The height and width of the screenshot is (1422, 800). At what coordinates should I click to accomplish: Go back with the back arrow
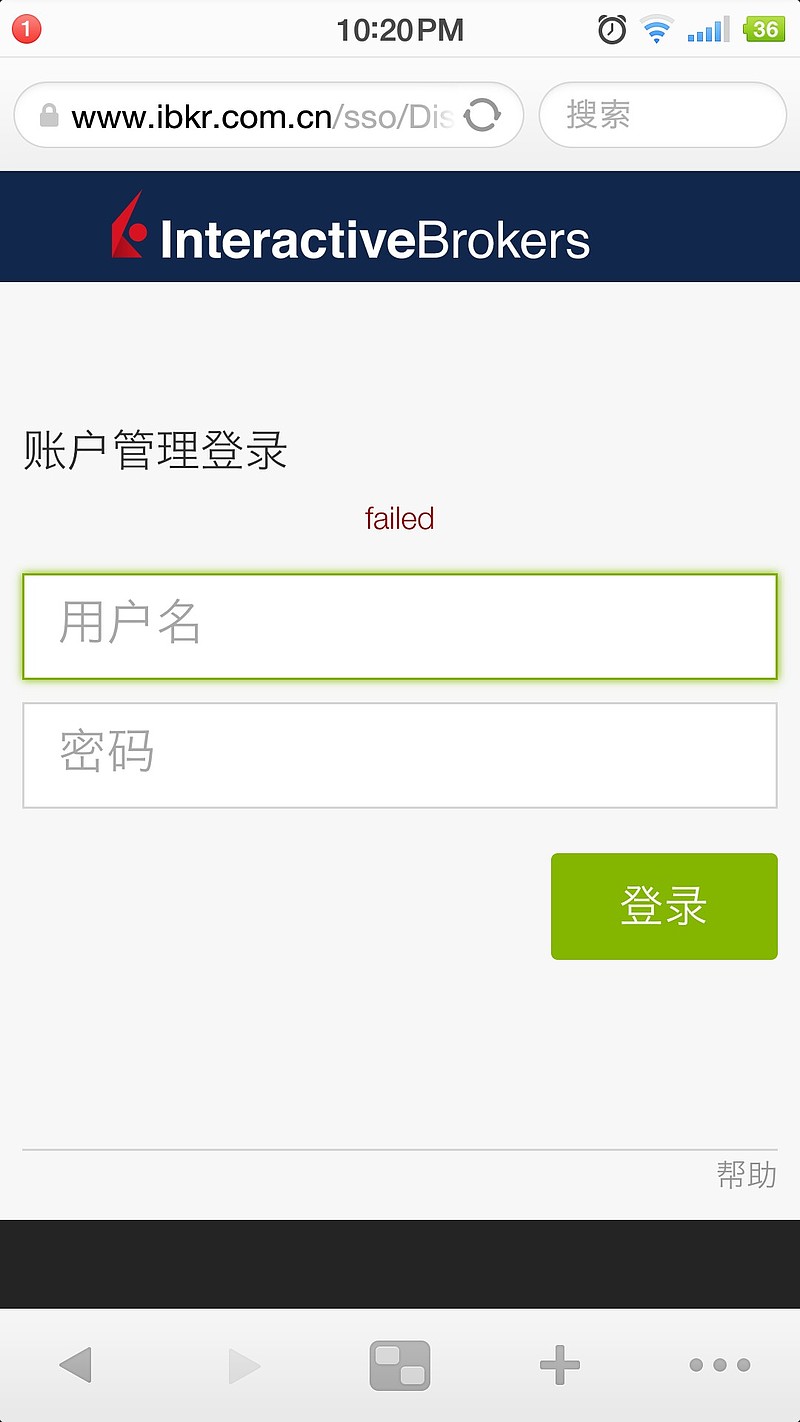click(76, 1363)
